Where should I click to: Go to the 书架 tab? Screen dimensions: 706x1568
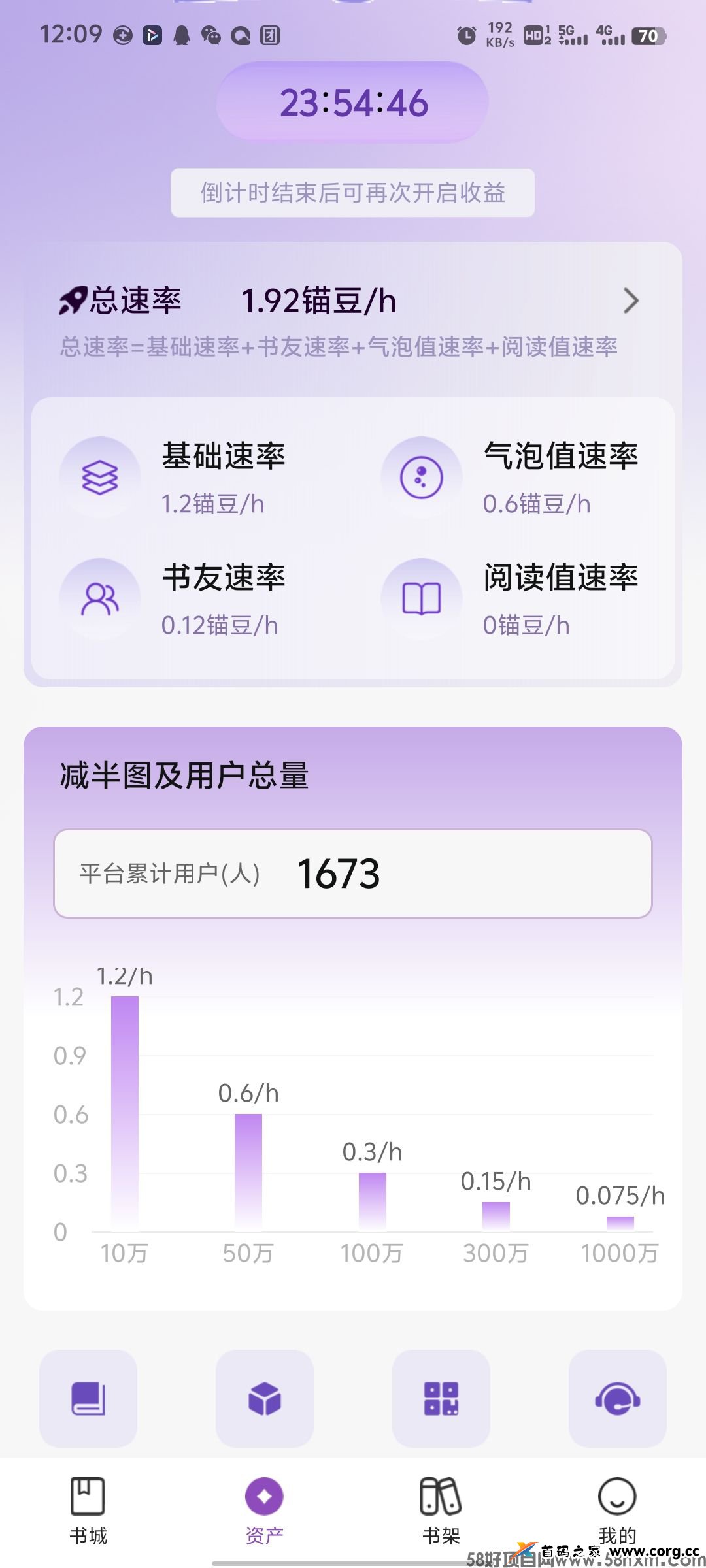(441, 1511)
